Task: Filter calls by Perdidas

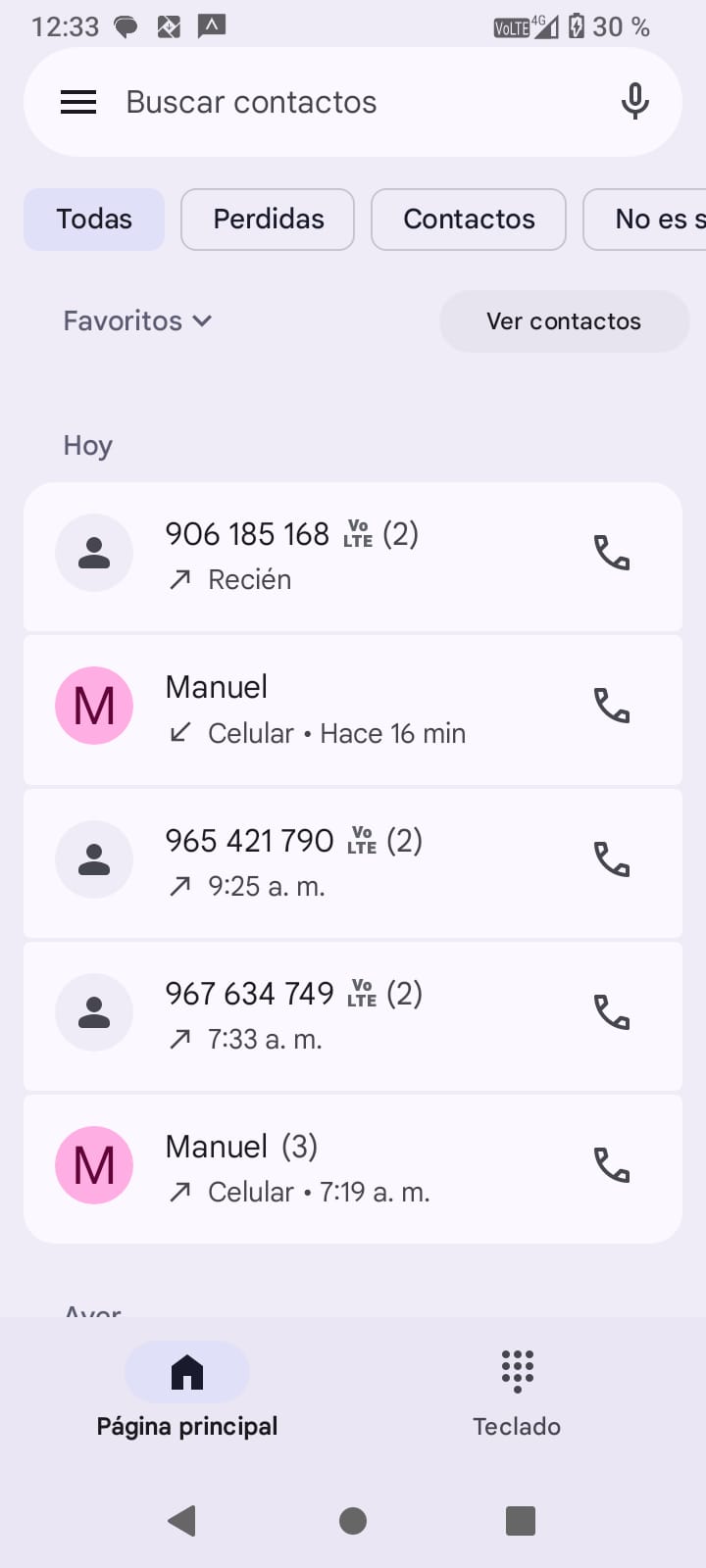Action: (268, 220)
